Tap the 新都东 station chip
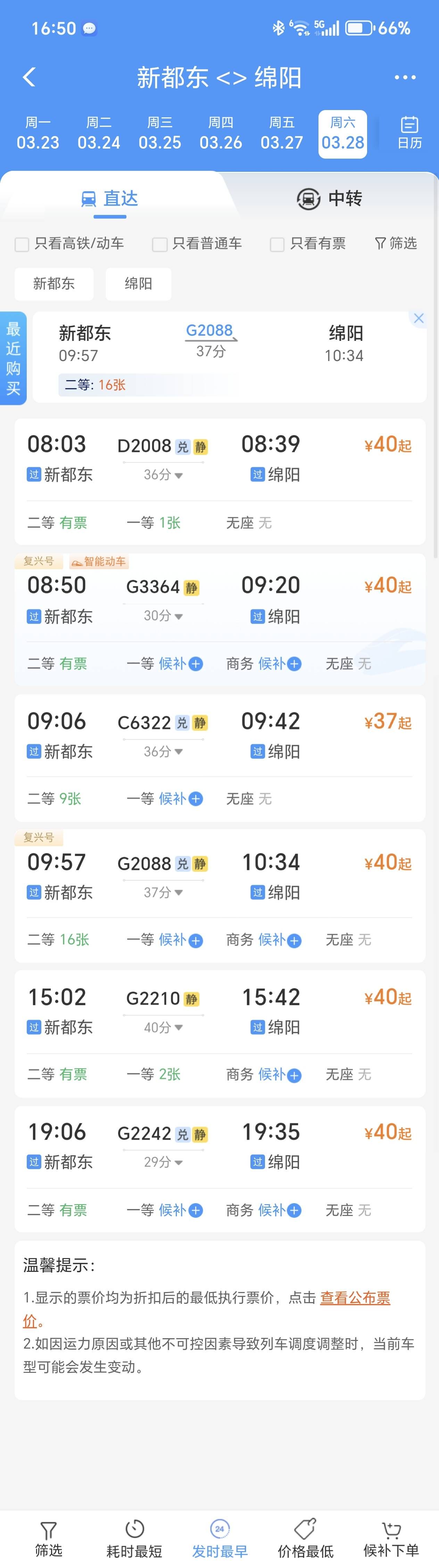Viewport: 439px width, 1568px height. (x=54, y=284)
